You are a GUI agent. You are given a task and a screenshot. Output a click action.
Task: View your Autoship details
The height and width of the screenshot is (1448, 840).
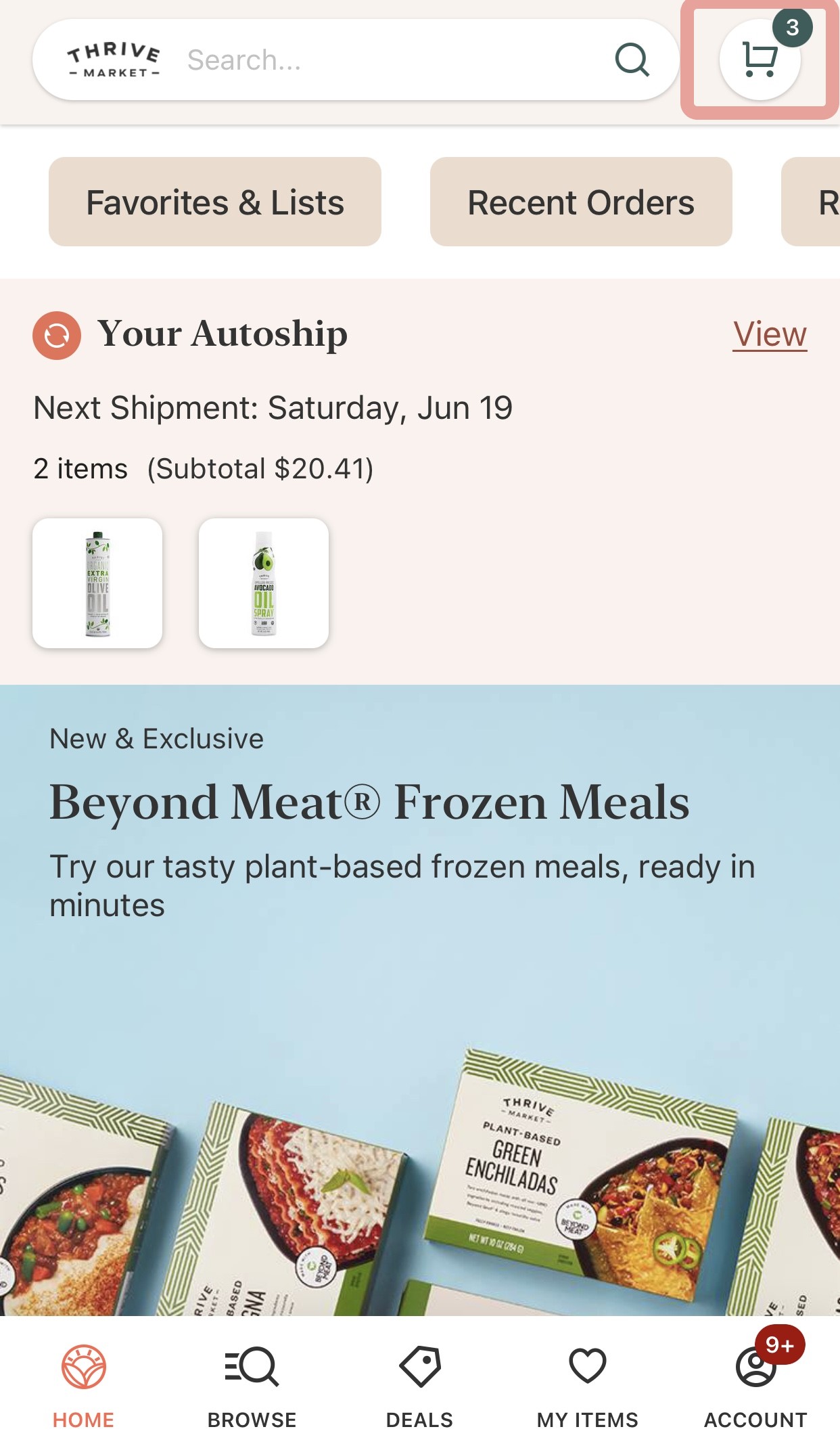pyautogui.click(x=770, y=334)
